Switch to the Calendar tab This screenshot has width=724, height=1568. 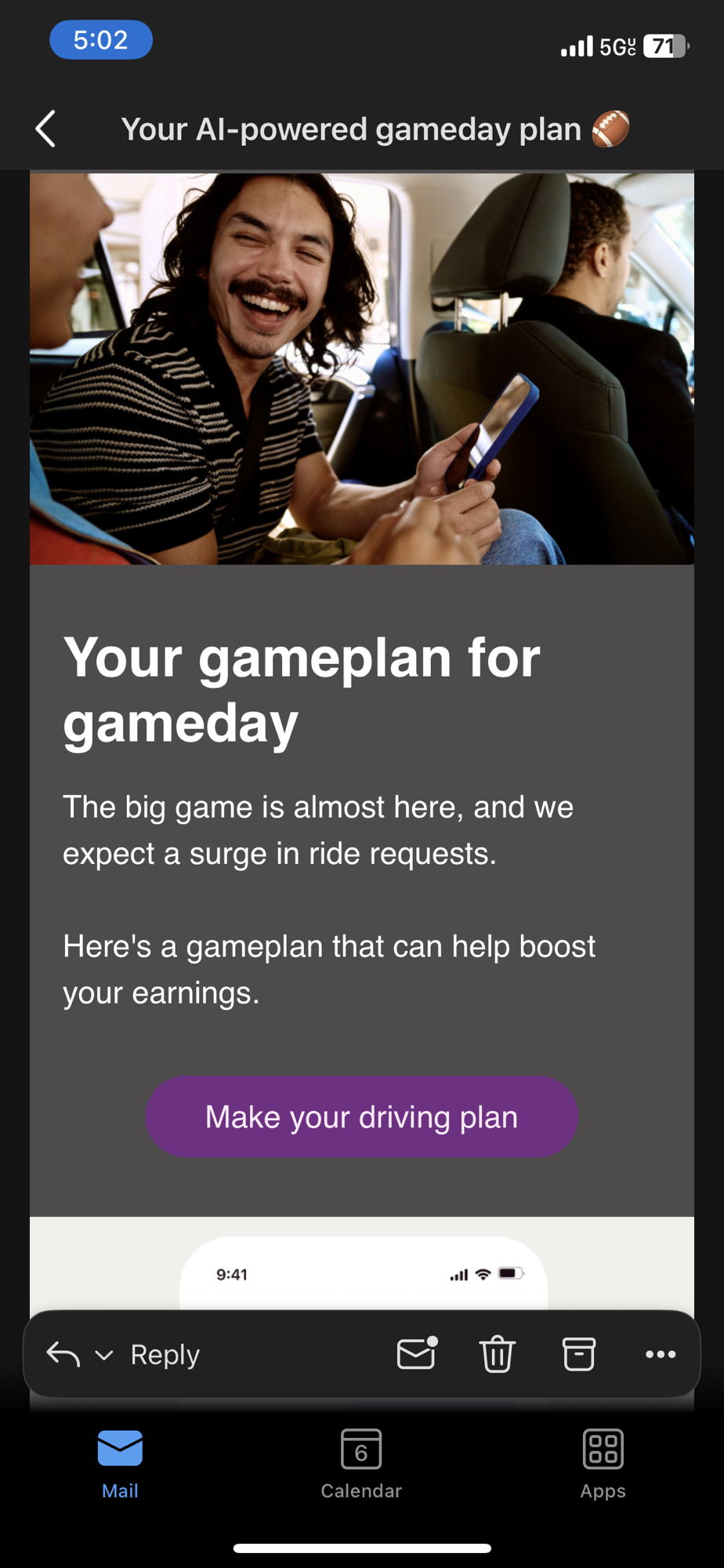coord(361,1463)
